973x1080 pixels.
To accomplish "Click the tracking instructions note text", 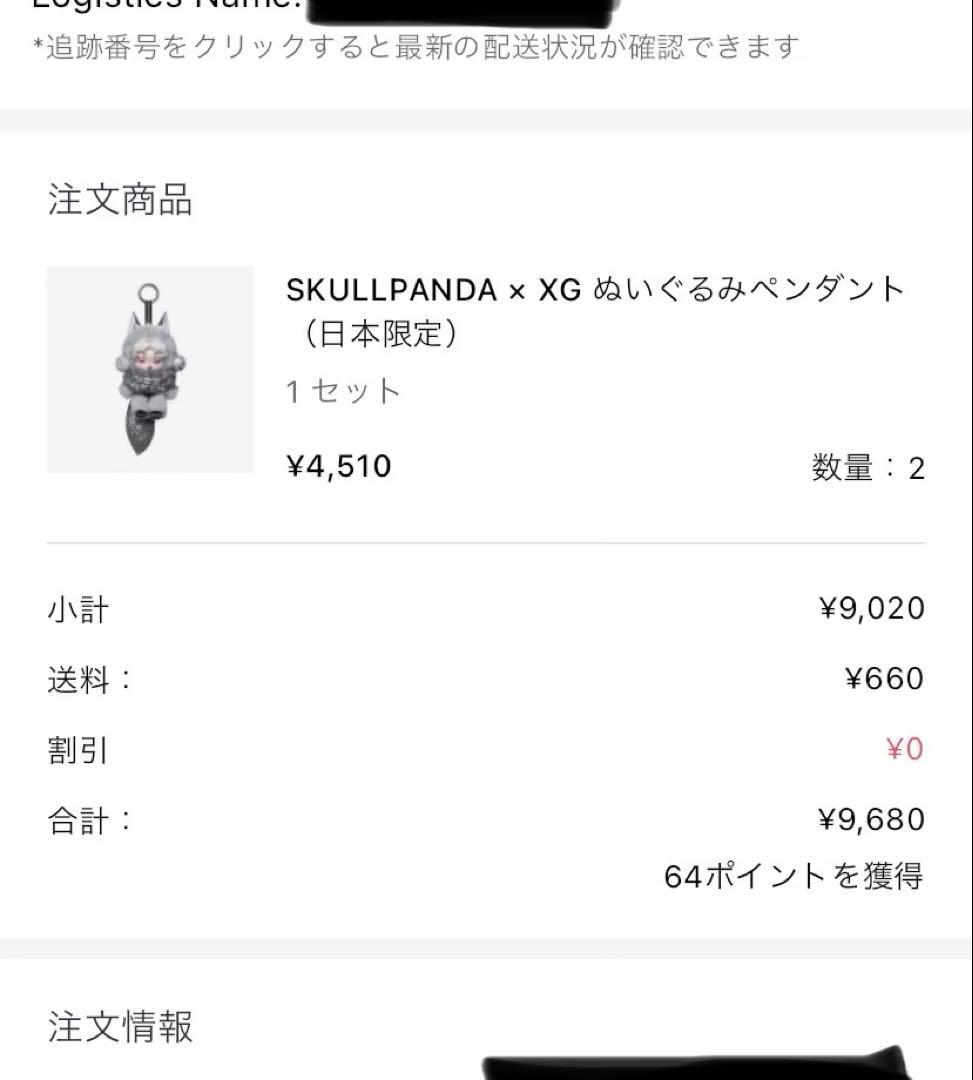I will (x=410, y=44).
